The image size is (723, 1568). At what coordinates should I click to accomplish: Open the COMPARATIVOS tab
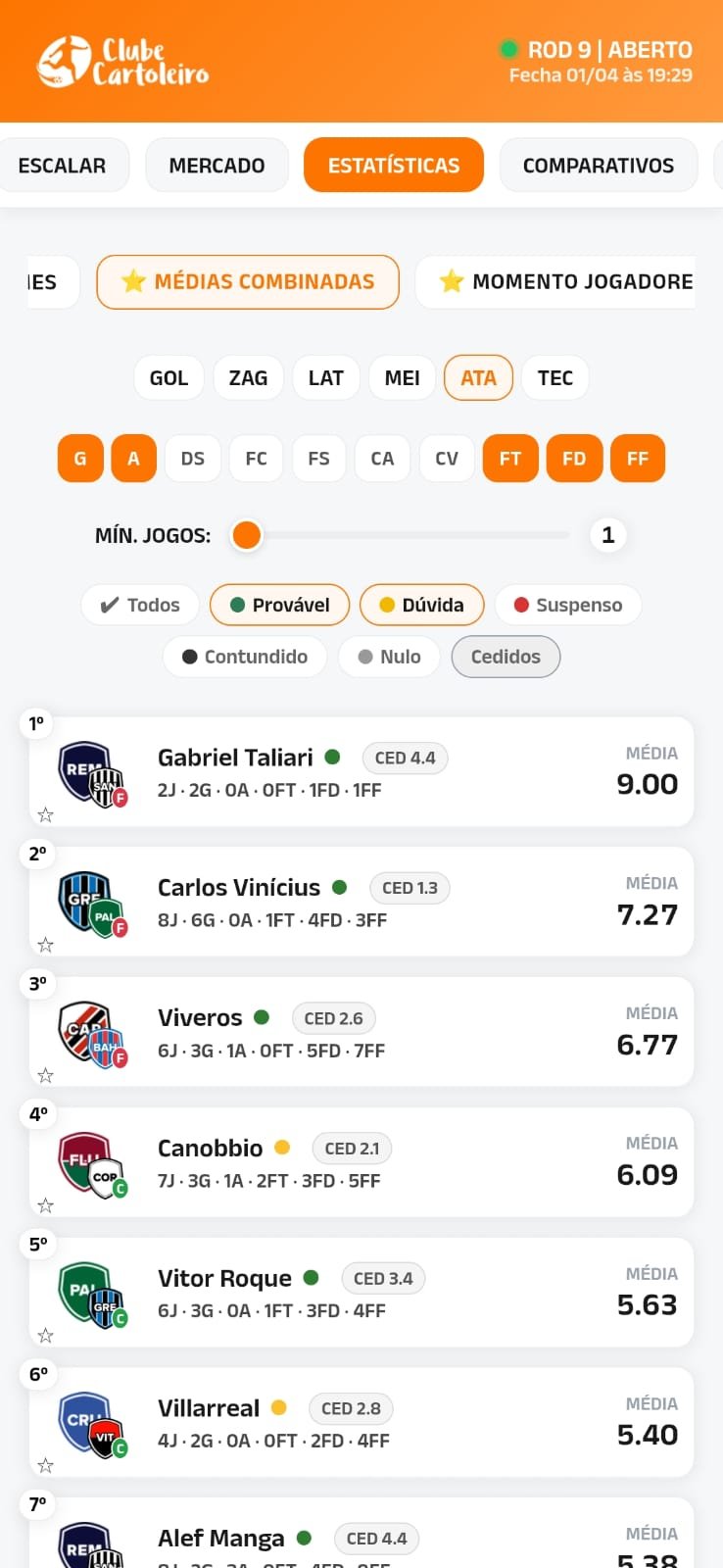pos(599,165)
